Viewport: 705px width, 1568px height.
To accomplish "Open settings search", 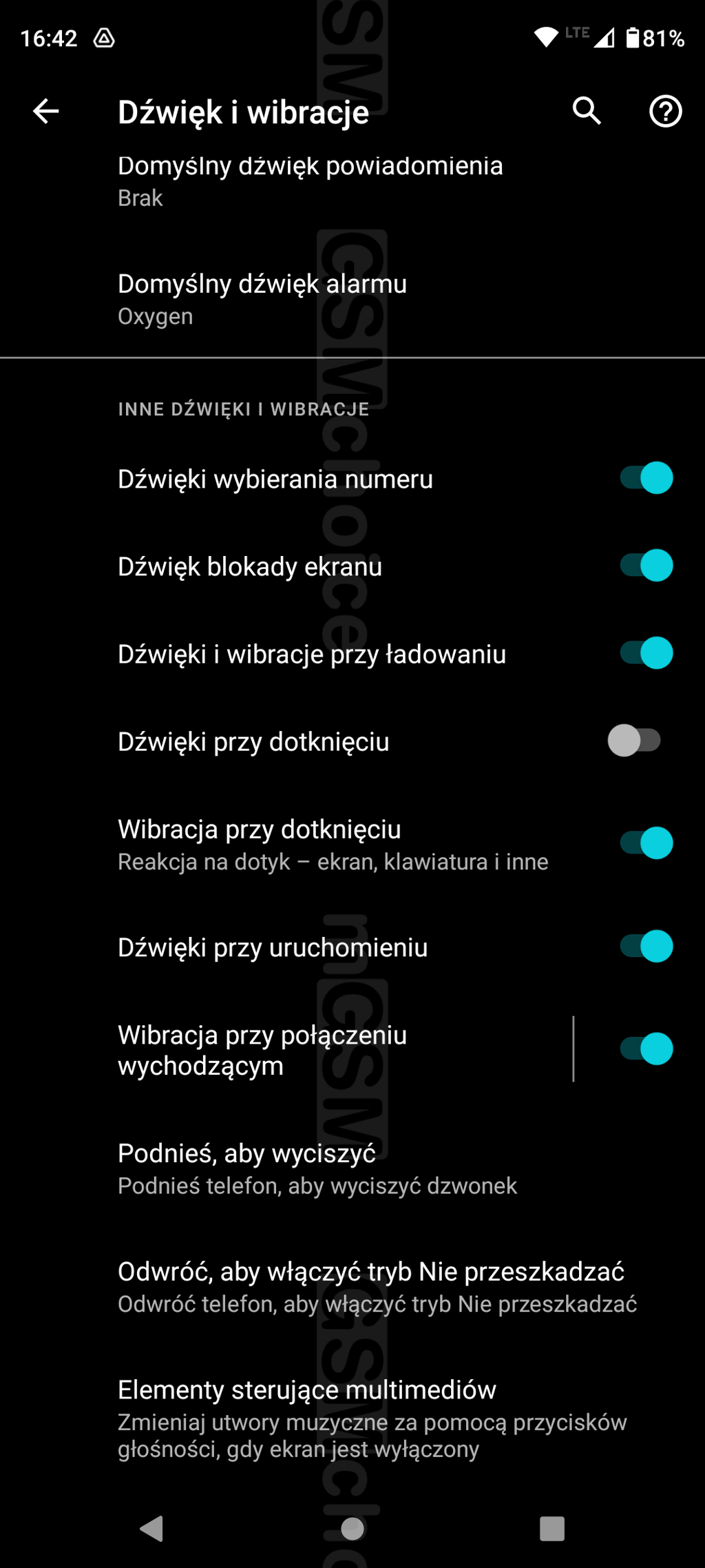I will click(x=587, y=111).
